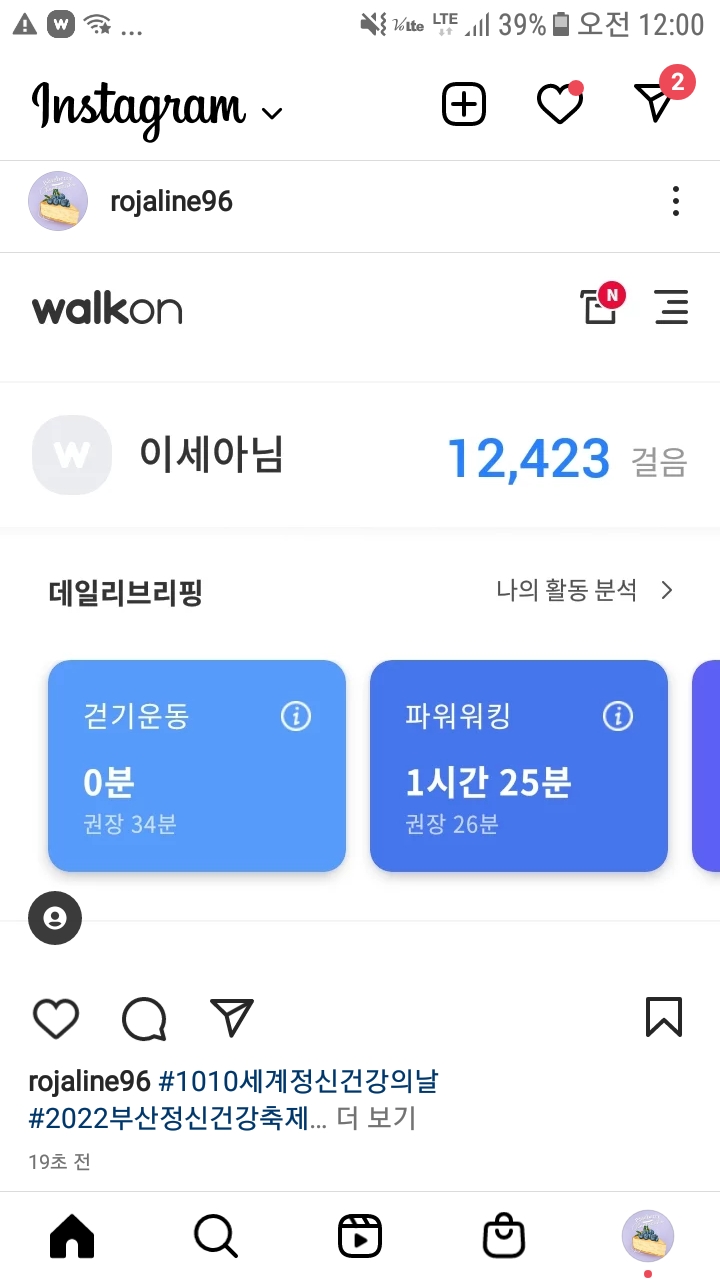720x1280 pixels.
Task: Switch to the Shop tab
Action: (x=504, y=1237)
